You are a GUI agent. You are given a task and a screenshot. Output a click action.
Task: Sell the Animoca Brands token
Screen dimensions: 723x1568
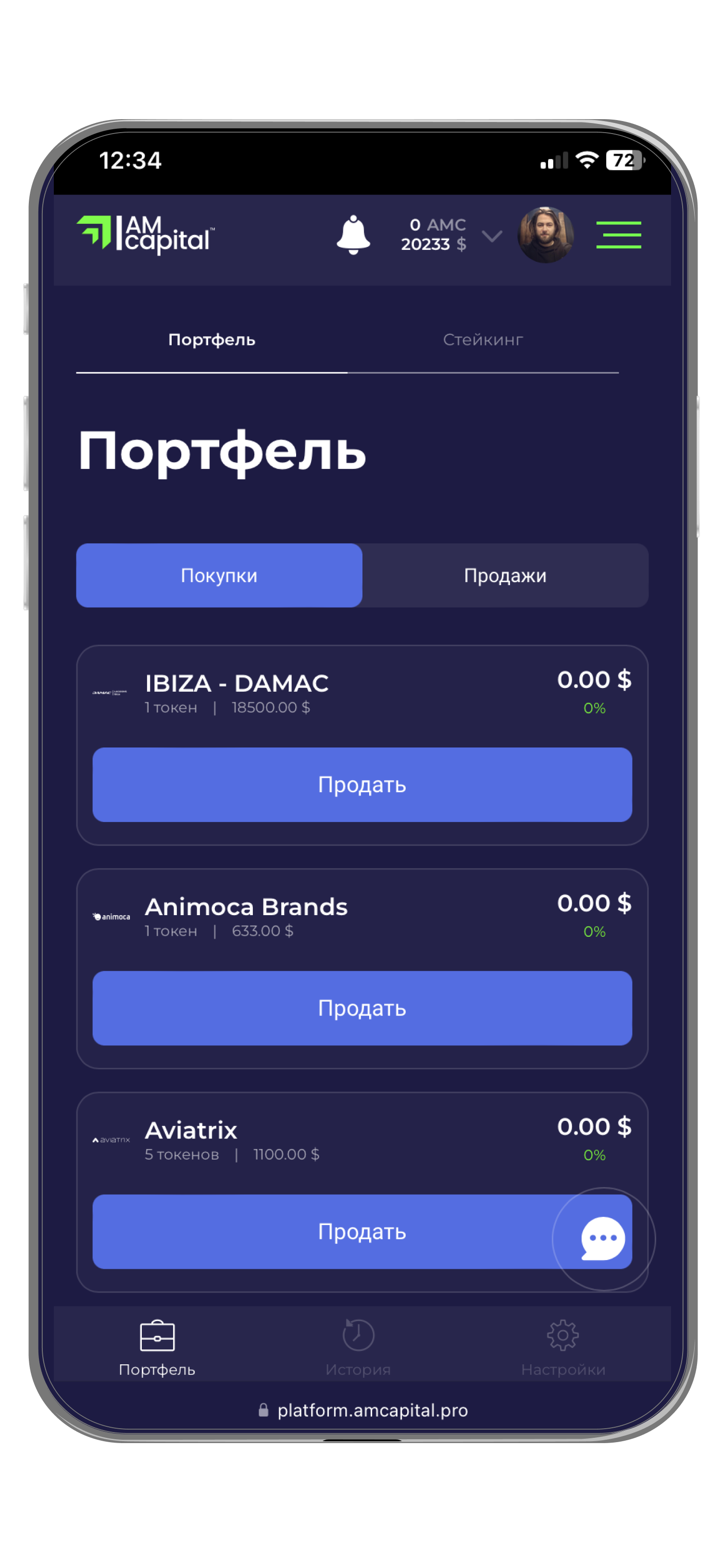(x=362, y=1008)
